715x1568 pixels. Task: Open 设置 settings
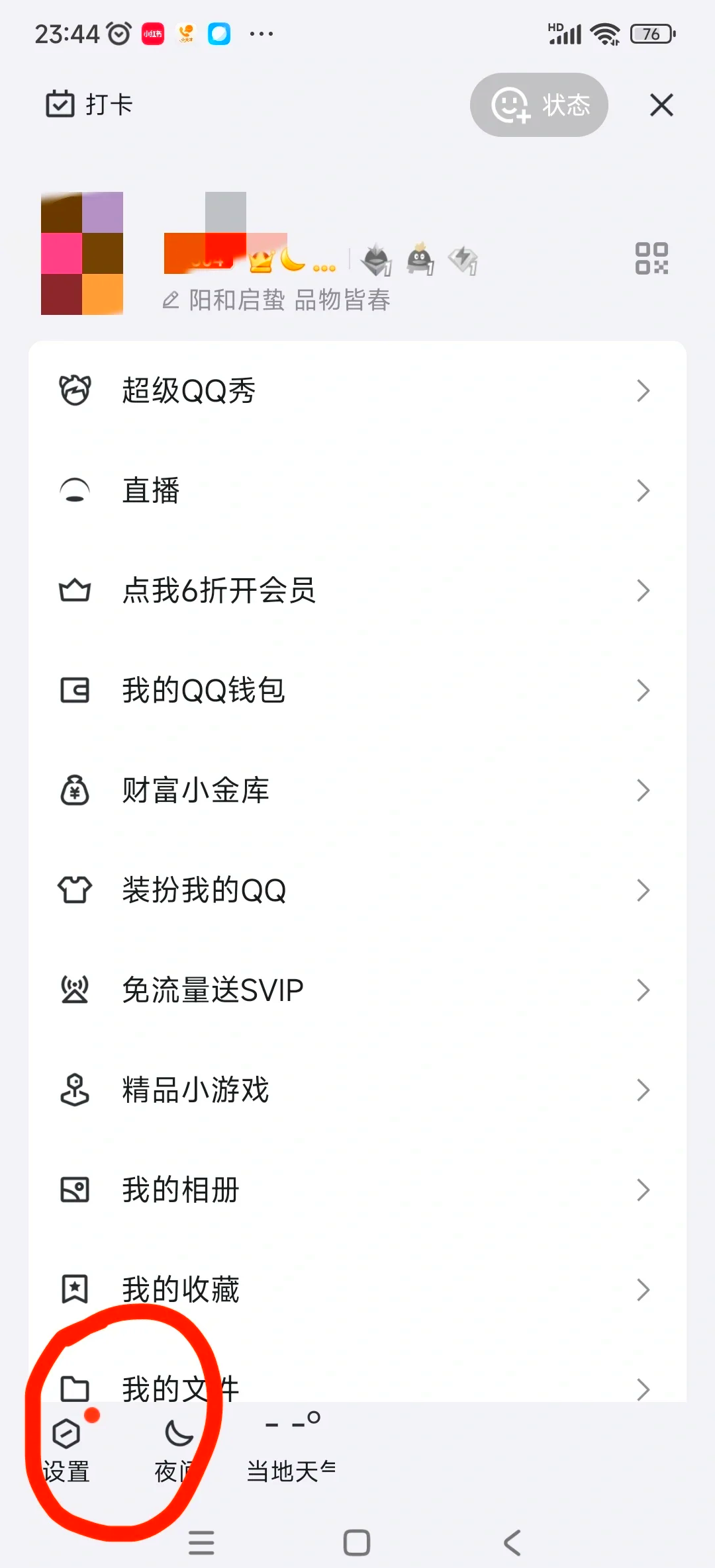tap(66, 1450)
